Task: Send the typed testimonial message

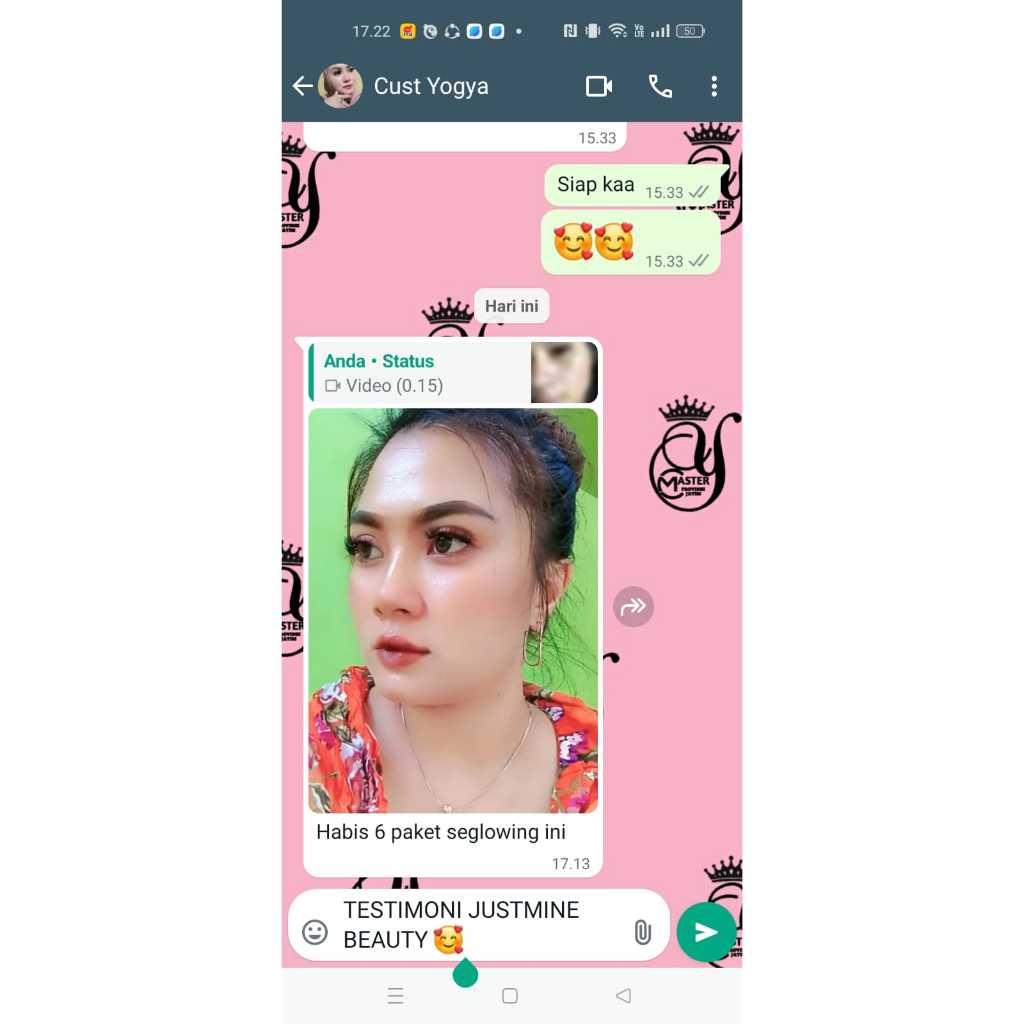Action: click(706, 932)
